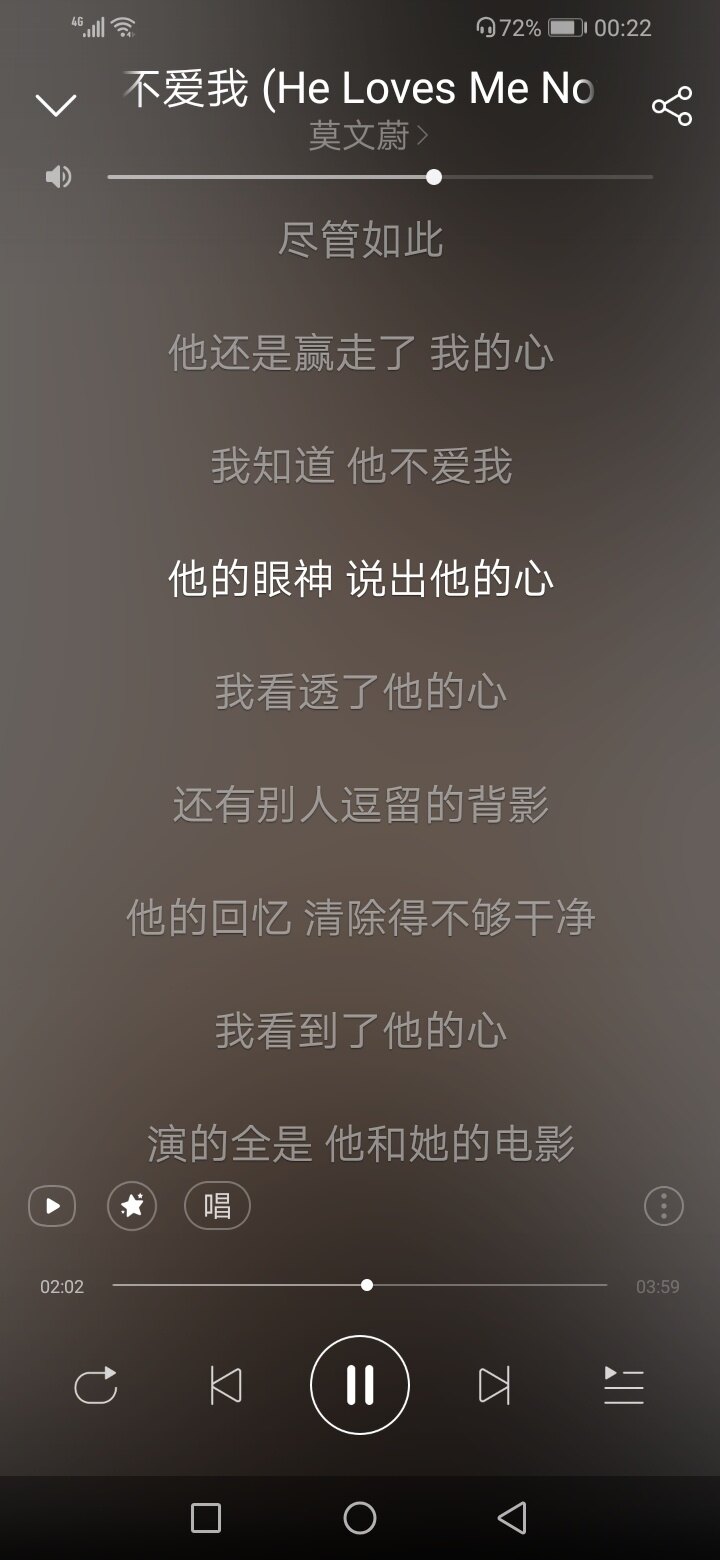The width and height of the screenshot is (720, 1560).
Task: Open the current playlist queue
Action: pyautogui.click(x=624, y=1386)
